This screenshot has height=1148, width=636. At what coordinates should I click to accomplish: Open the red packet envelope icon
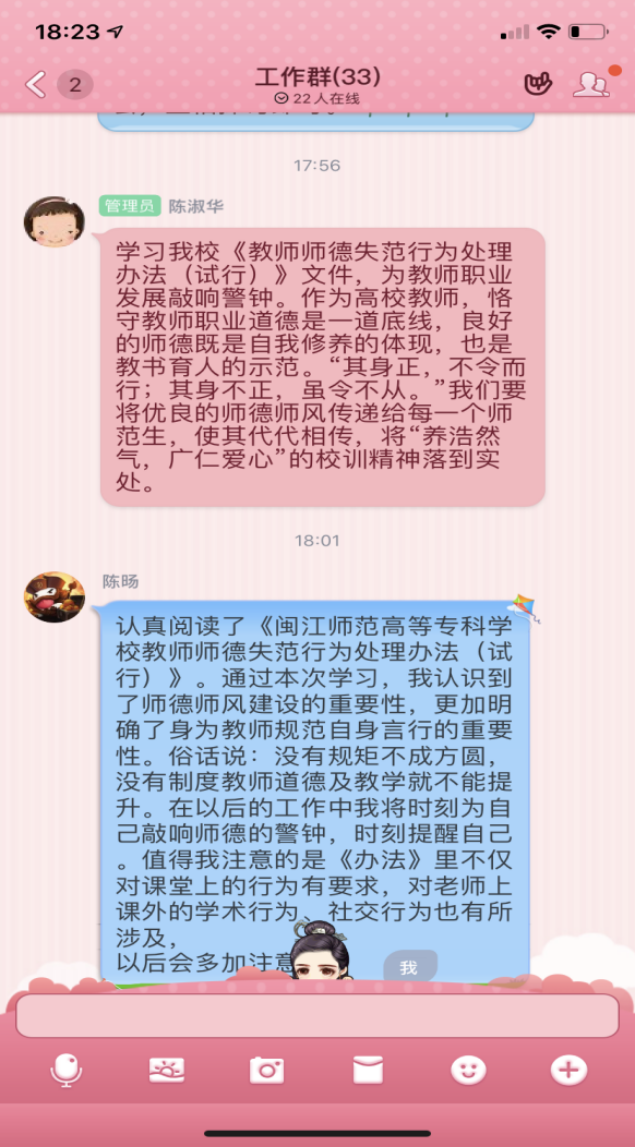coord(368,1071)
